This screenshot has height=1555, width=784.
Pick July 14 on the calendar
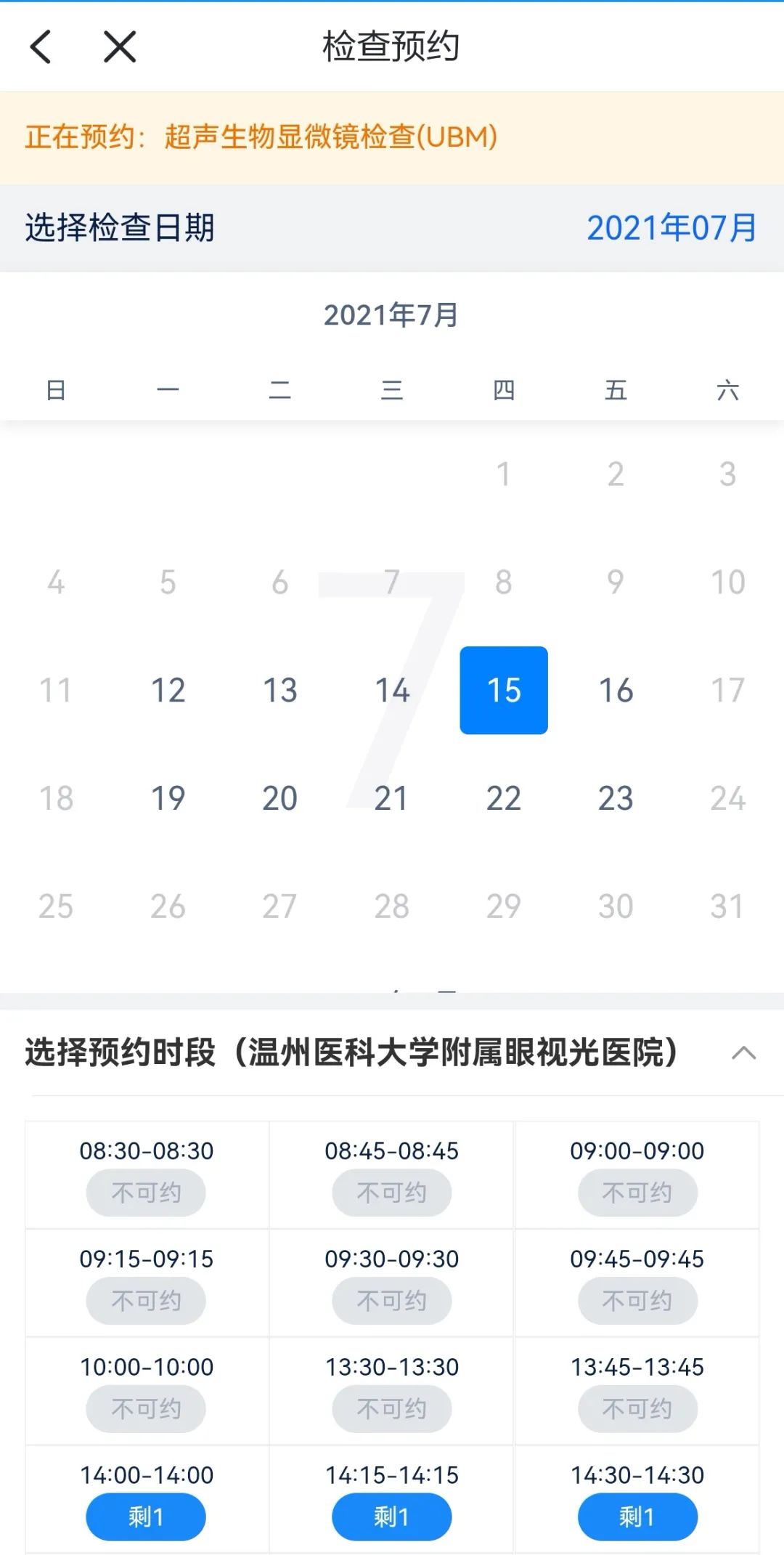(x=392, y=690)
